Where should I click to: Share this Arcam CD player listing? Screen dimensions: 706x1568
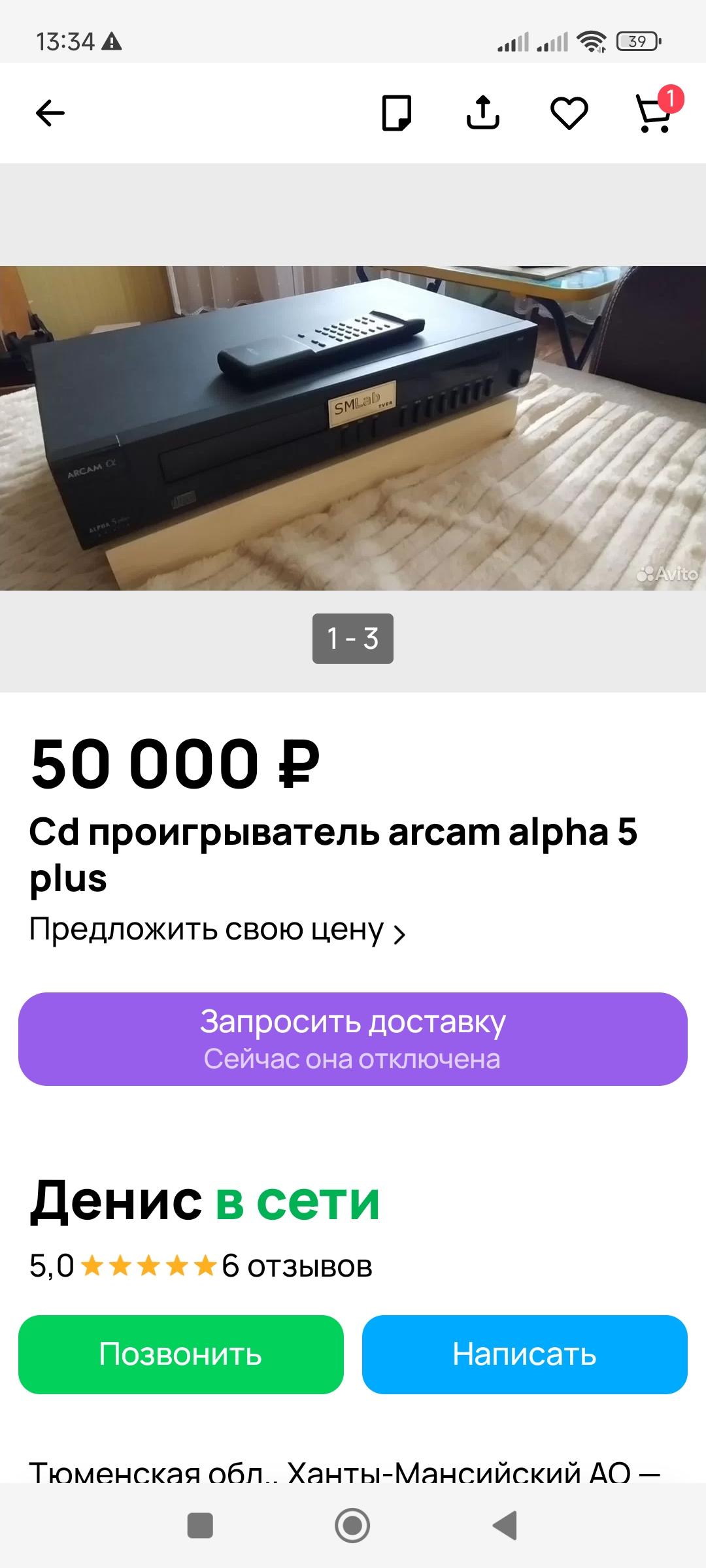482,113
